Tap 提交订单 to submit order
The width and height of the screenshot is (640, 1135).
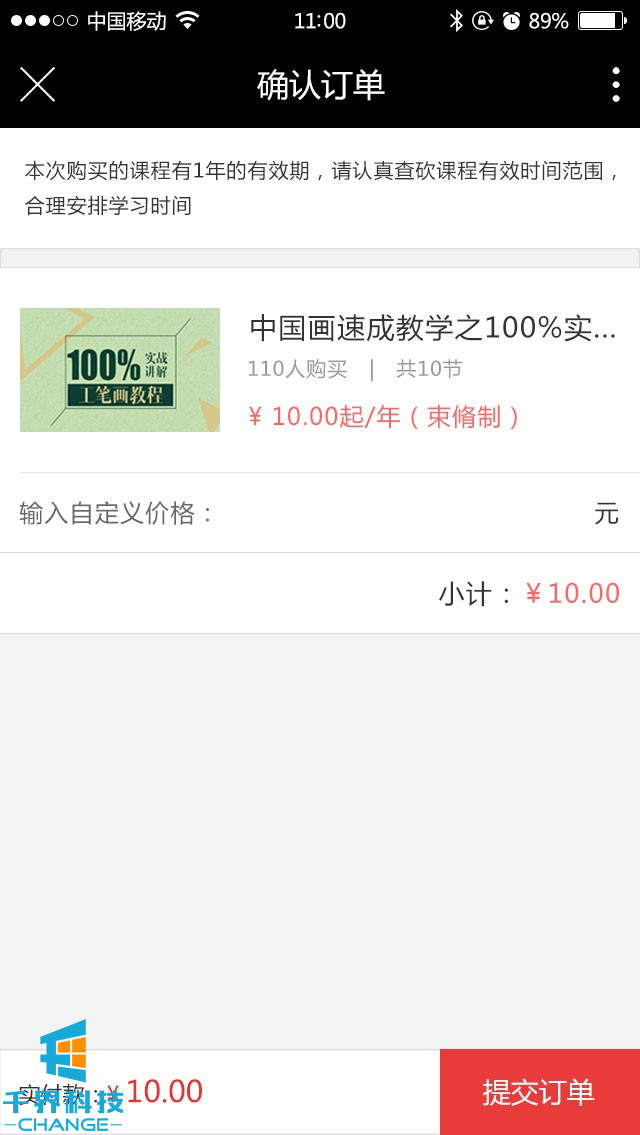coord(539,1091)
